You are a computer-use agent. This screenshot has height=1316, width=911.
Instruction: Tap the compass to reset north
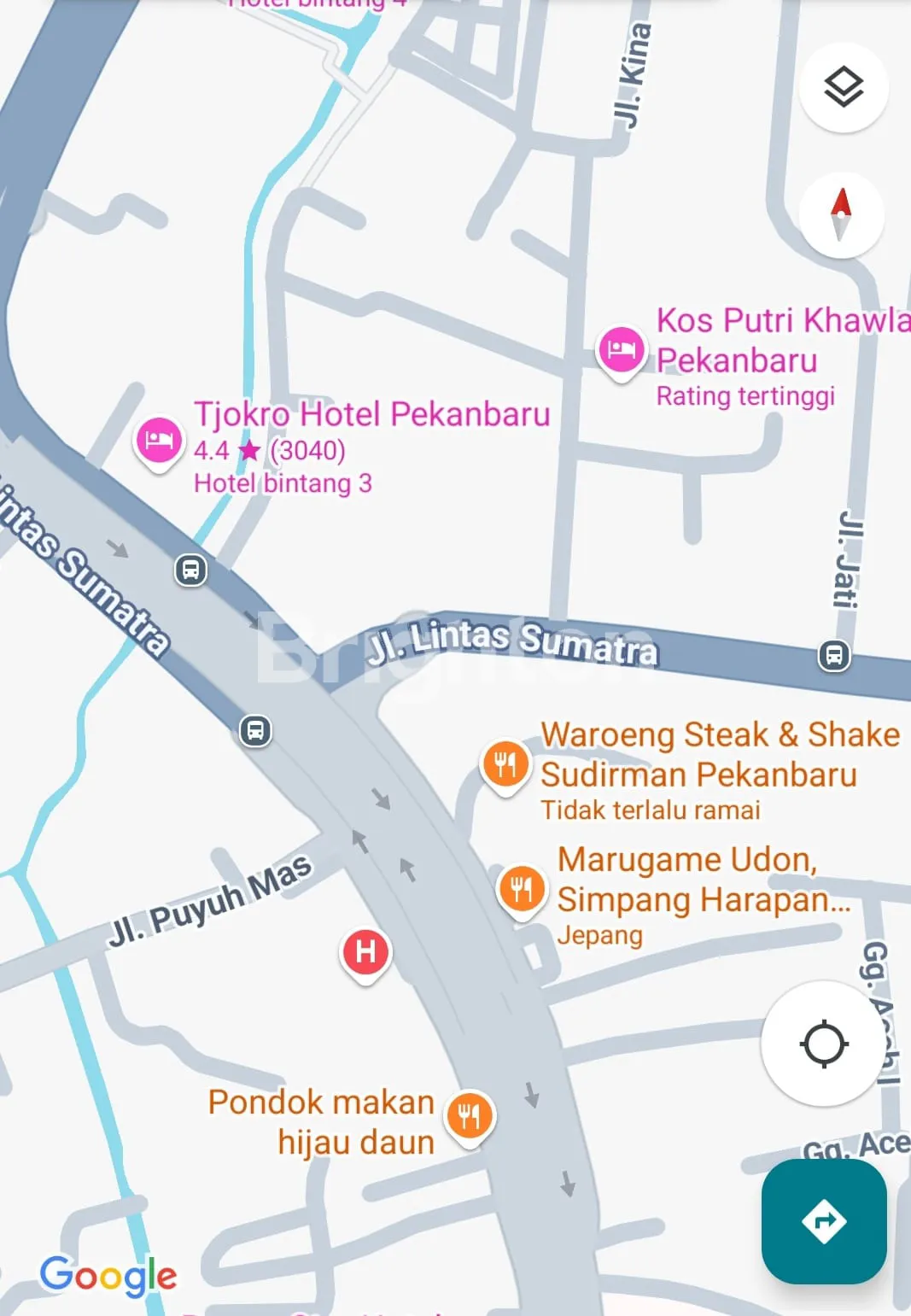click(x=841, y=215)
